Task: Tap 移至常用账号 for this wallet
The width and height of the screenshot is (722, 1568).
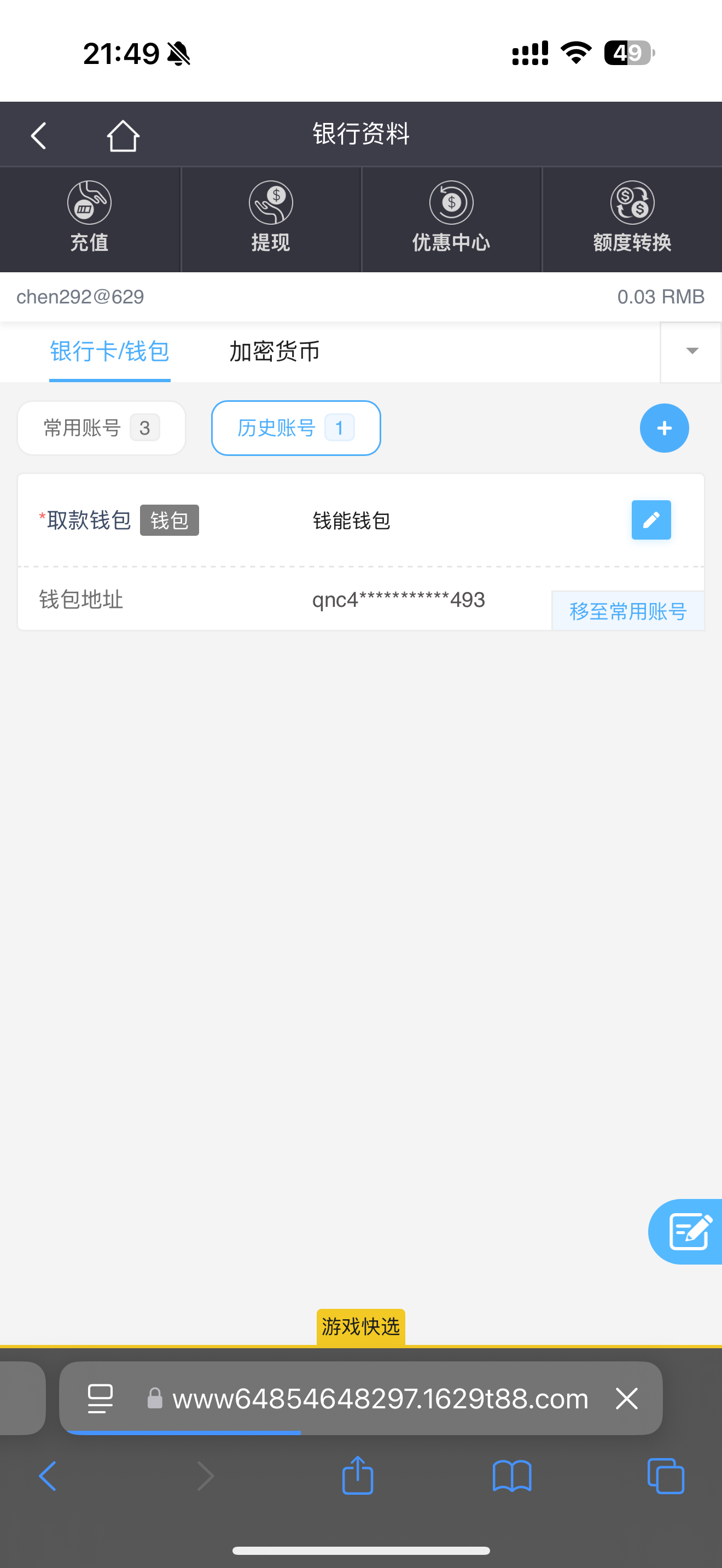Action: pos(627,611)
